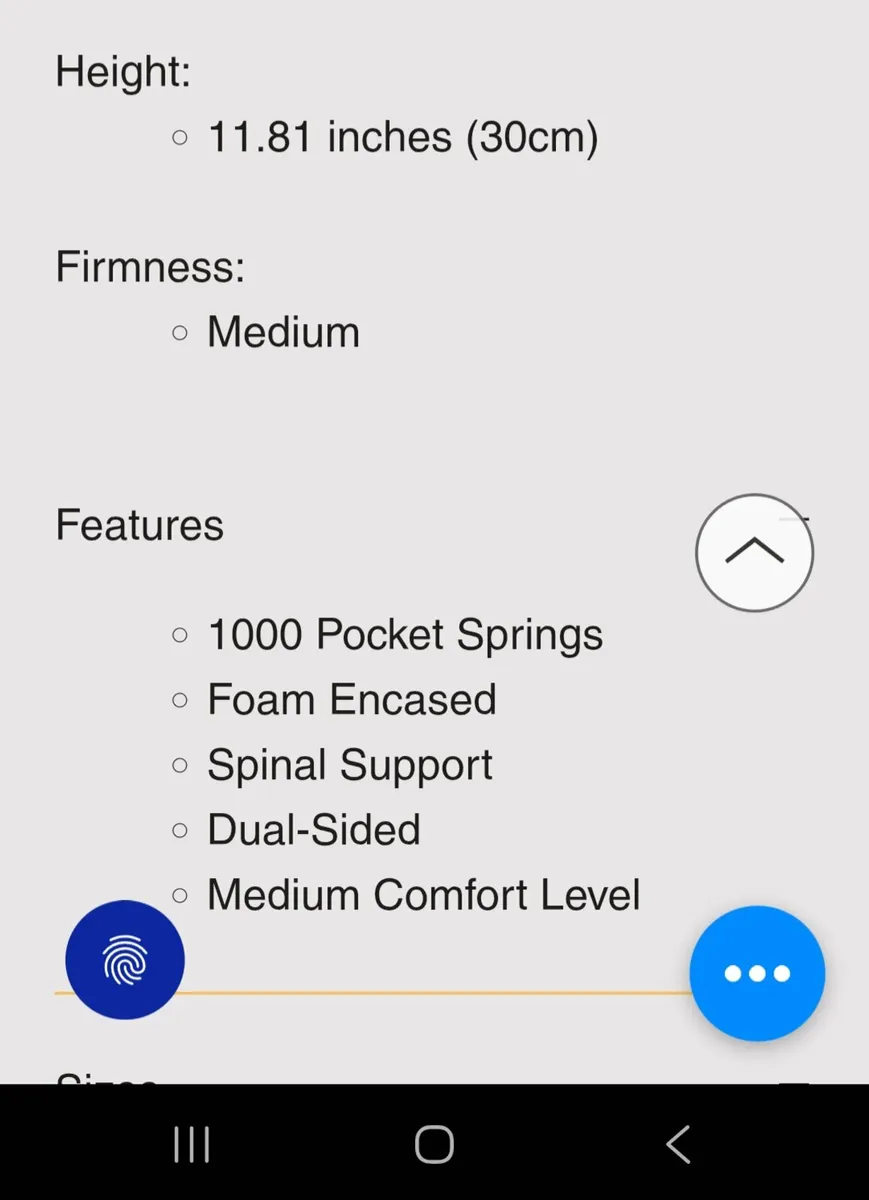The width and height of the screenshot is (869, 1200).
Task: Select the 1000 Pocket Springs bullet item
Action: click(x=404, y=633)
